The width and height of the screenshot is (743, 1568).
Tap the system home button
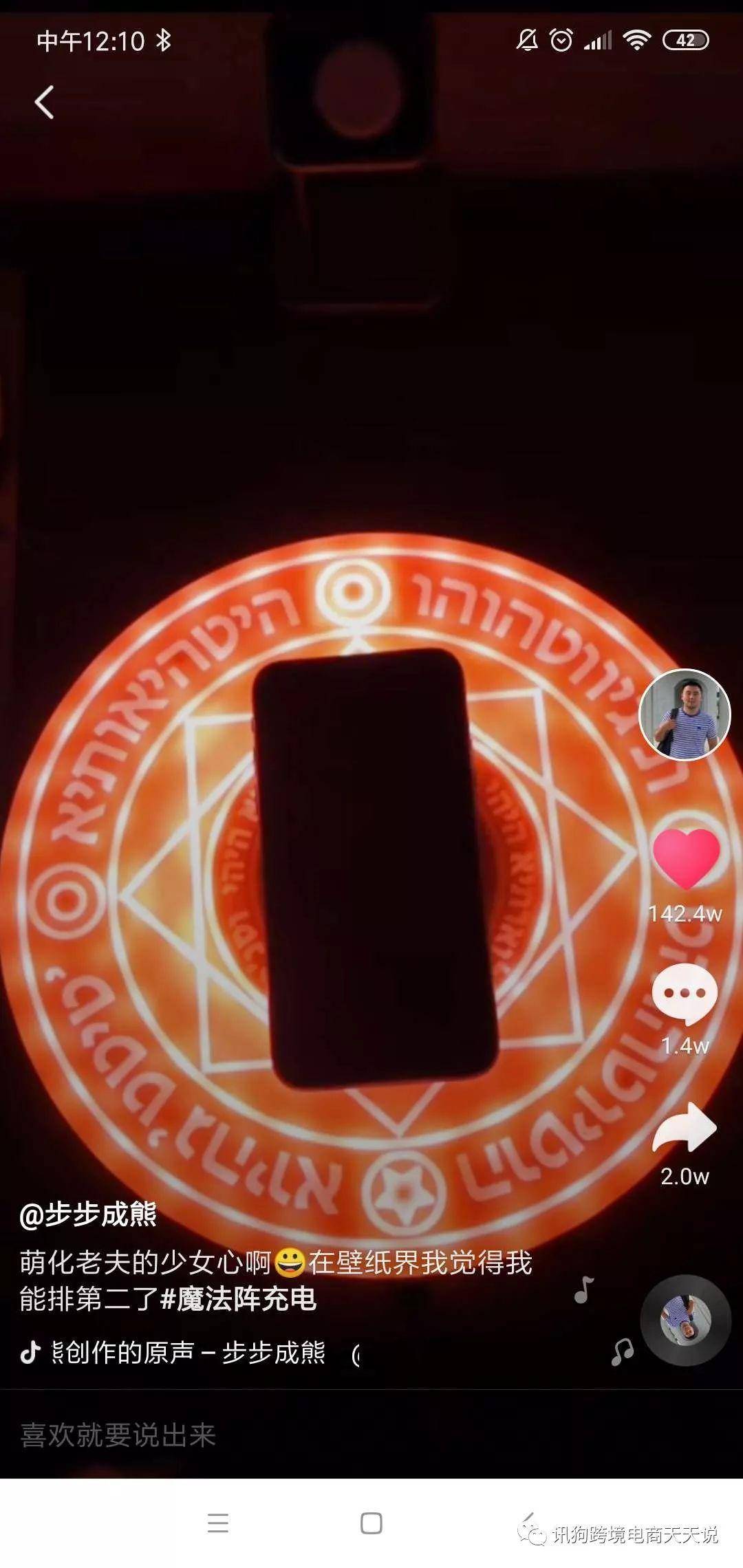pyautogui.click(x=371, y=1523)
